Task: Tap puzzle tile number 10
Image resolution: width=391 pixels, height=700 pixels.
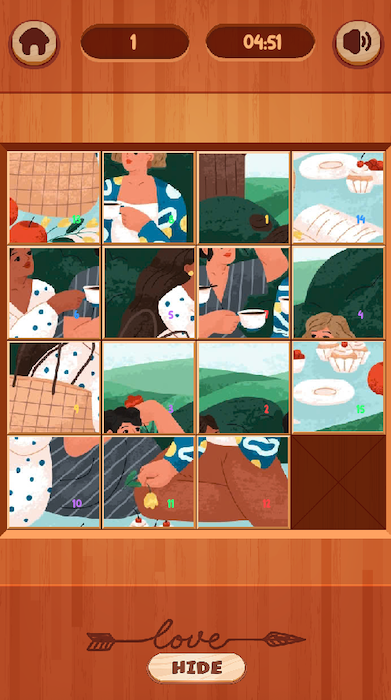Action: click(54, 482)
